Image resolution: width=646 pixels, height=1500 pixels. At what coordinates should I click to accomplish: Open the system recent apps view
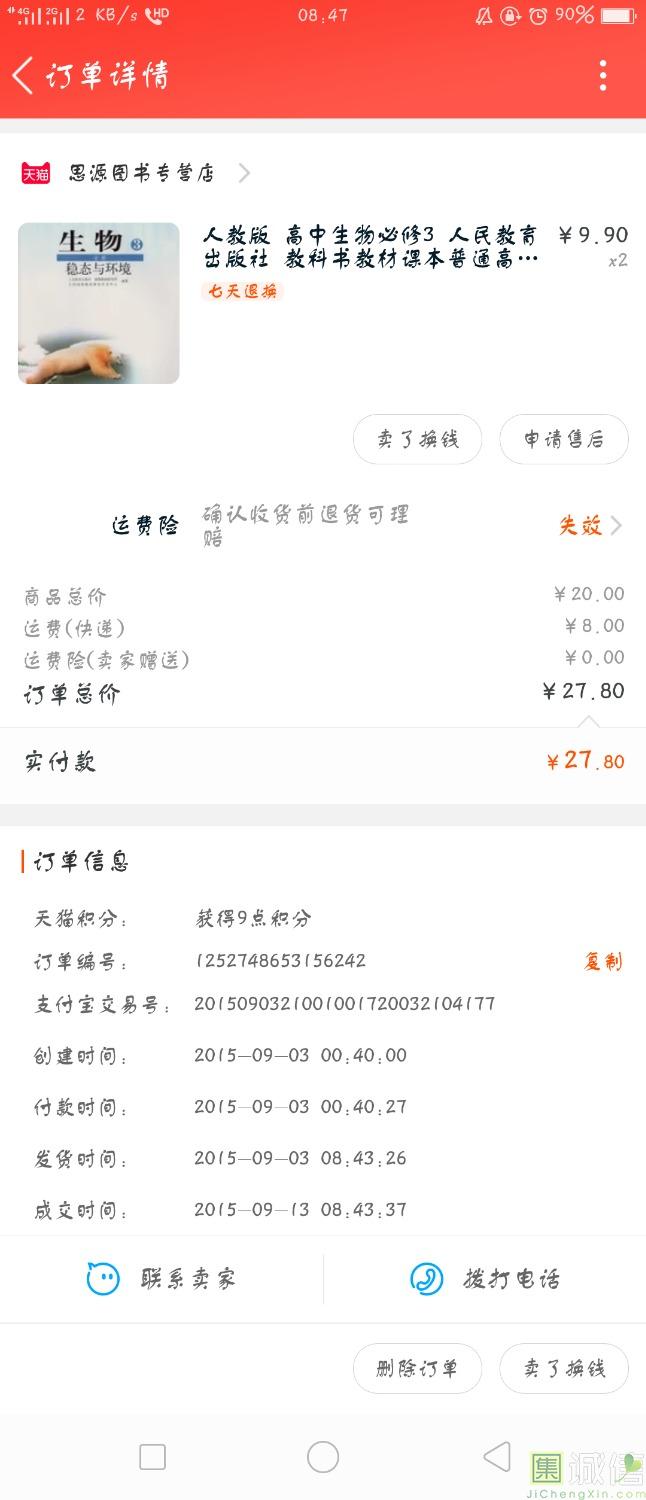tap(152, 1456)
